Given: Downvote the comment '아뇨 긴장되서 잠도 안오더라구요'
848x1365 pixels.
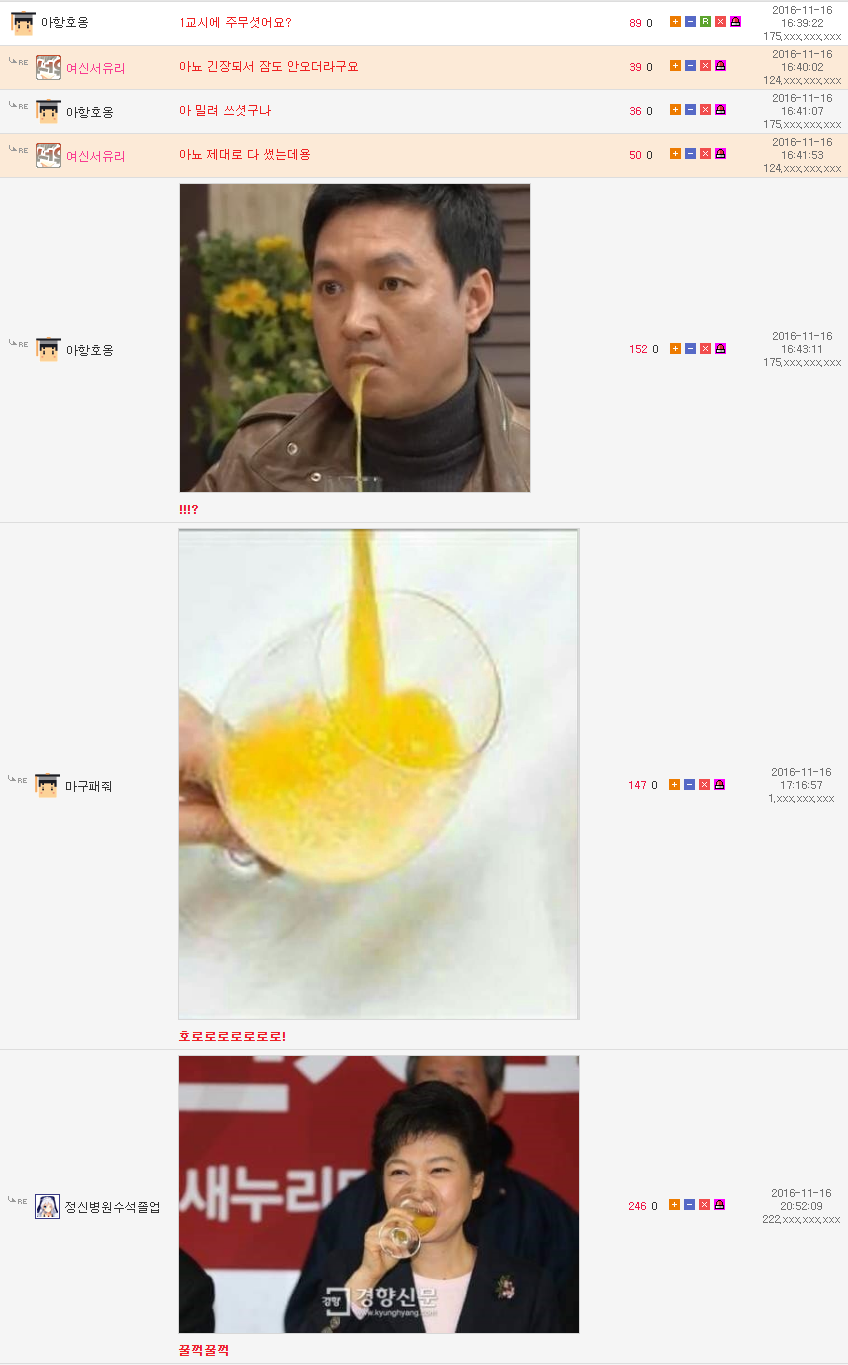Looking at the screenshot, I should 690,66.
